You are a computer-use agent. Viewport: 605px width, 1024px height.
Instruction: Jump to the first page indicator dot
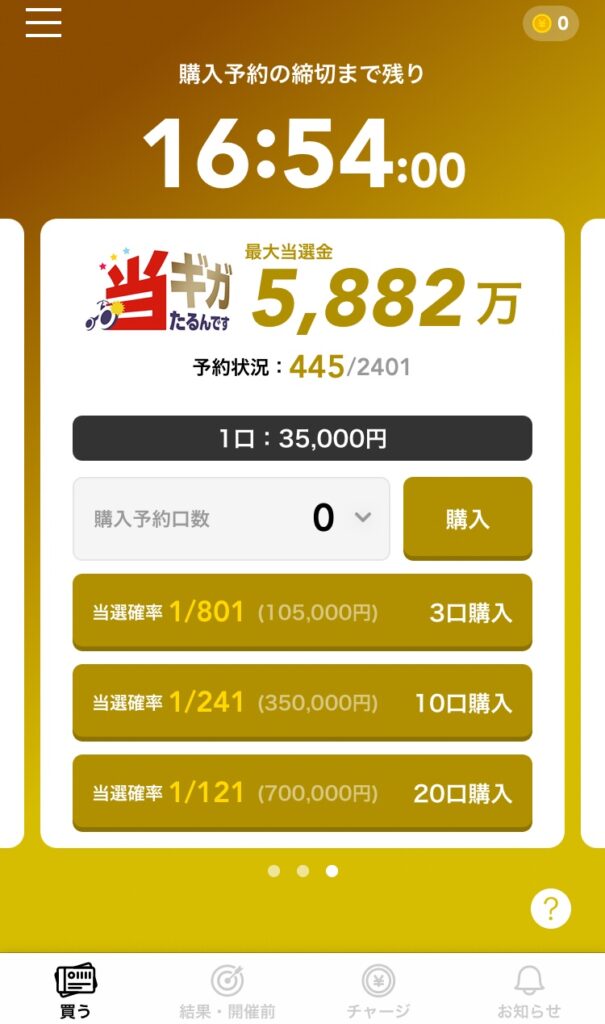pyautogui.click(x=274, y=871)
